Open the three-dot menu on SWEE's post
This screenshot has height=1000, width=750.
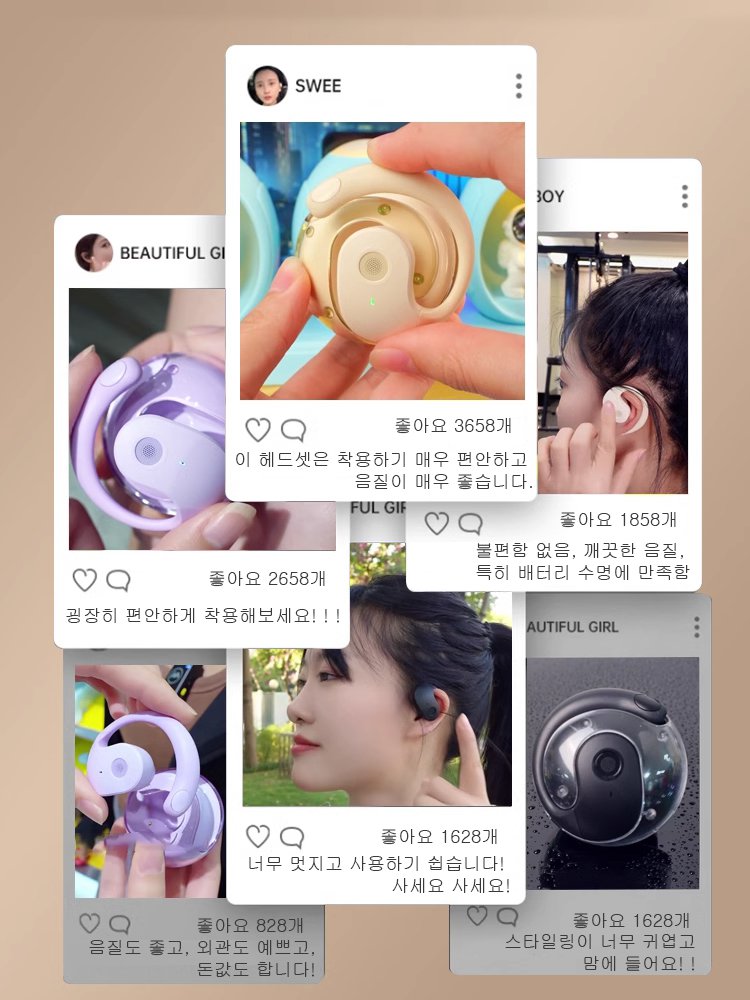coord(518,87)
